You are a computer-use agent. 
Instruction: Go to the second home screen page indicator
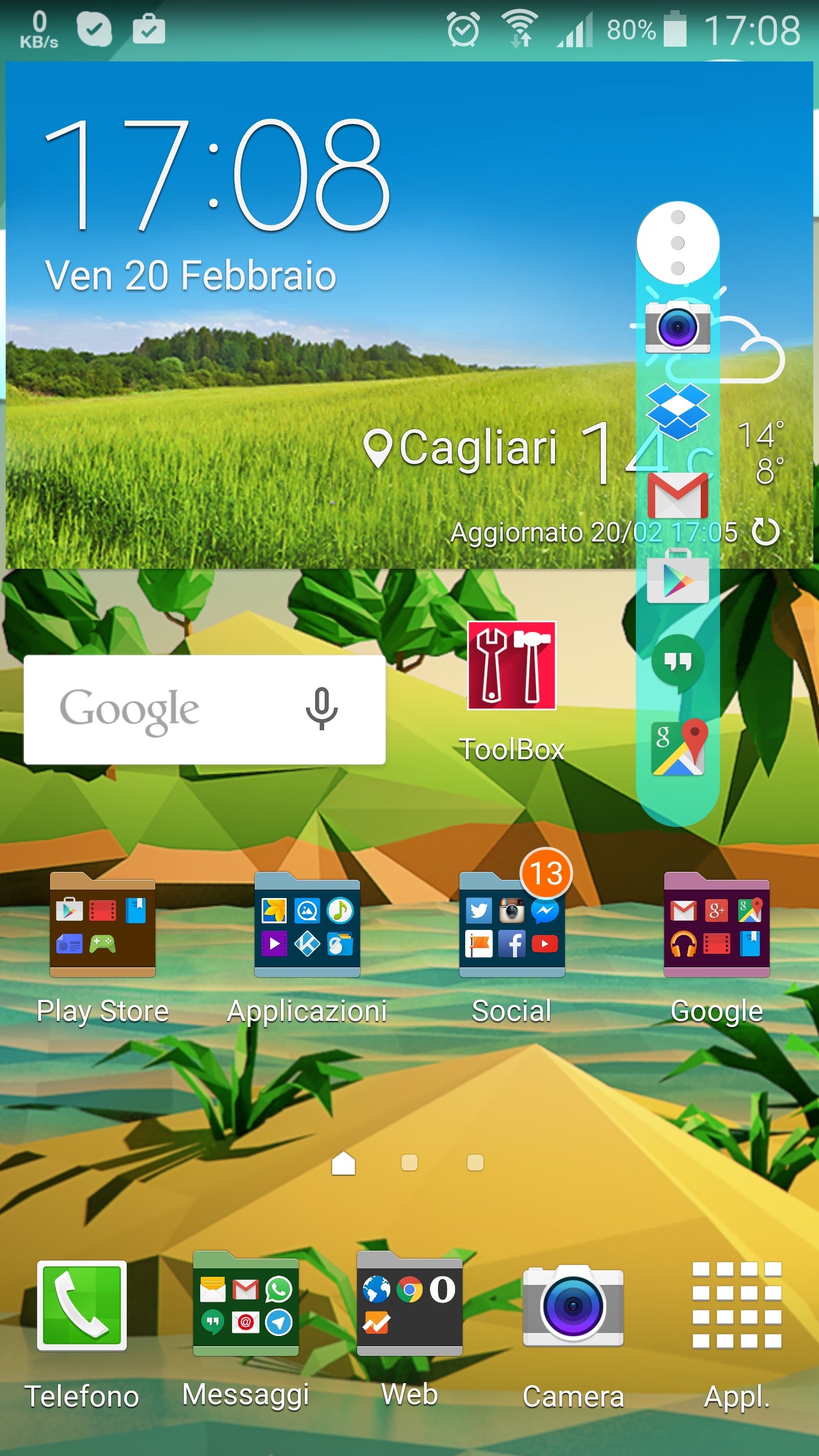pyautogui.click(x=409, y=1163)
